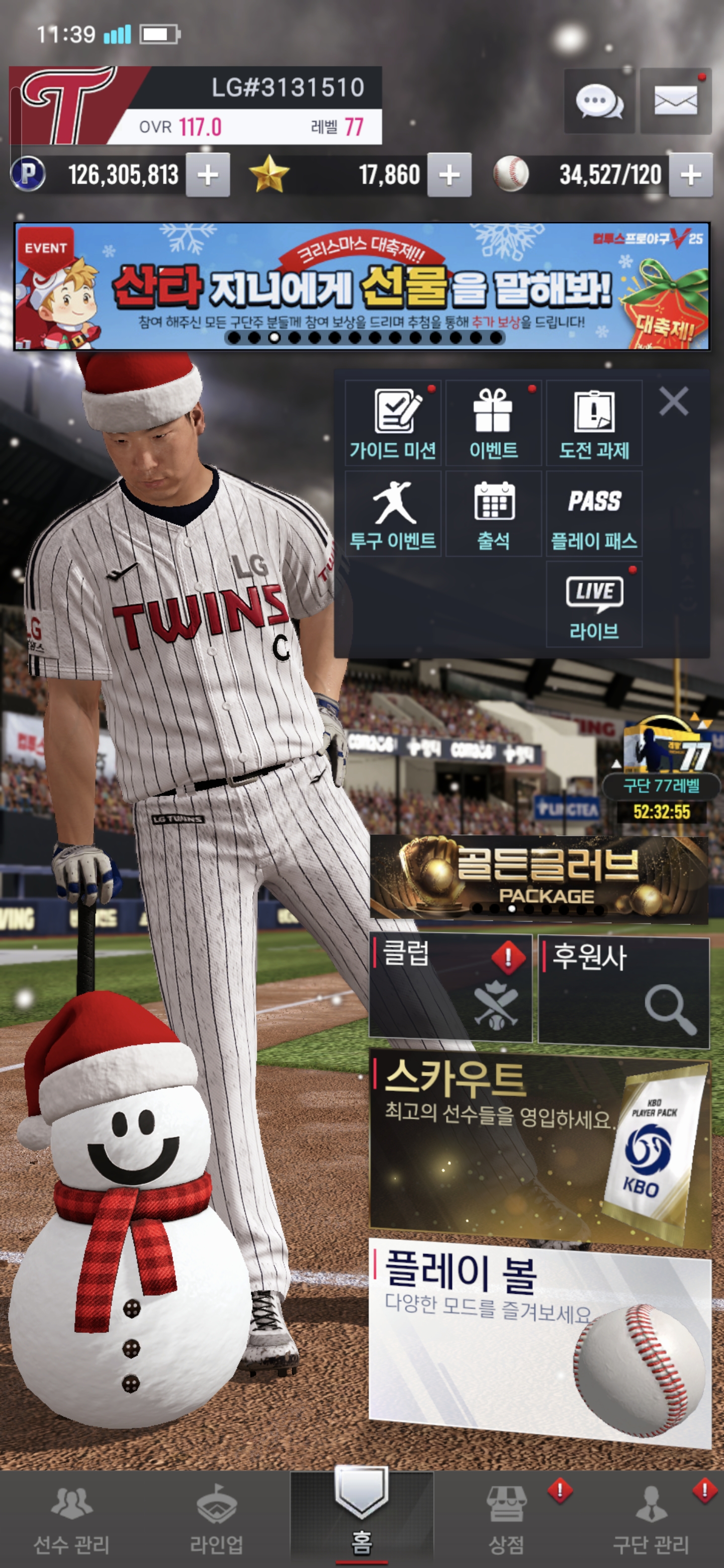Open 플레이 볼 game modes
The width and height of the screenshot is (724, 1568).
(x=539, y=1342)
